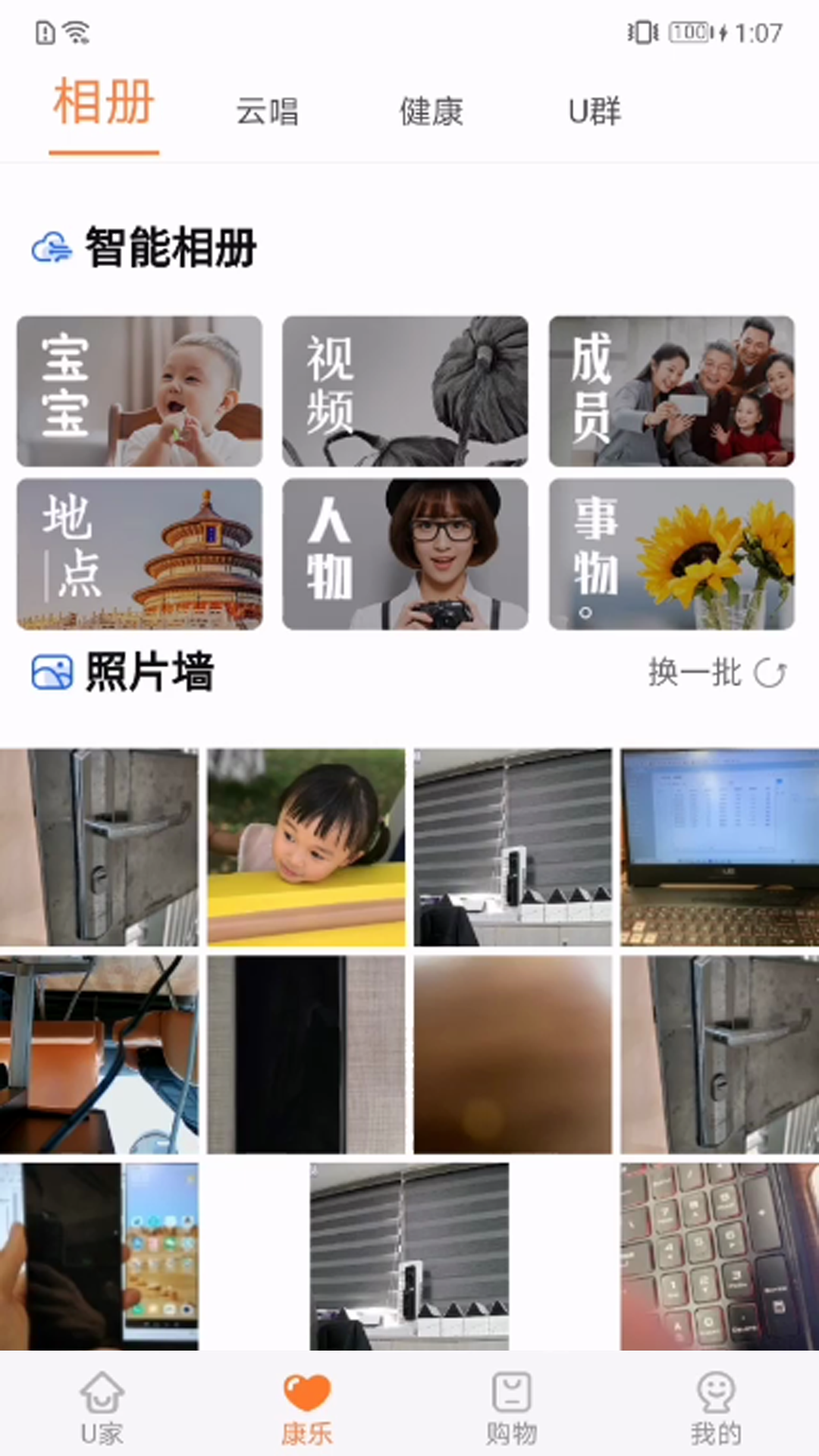
Task: Open the 成员 smart album
Action: (671, 391)
